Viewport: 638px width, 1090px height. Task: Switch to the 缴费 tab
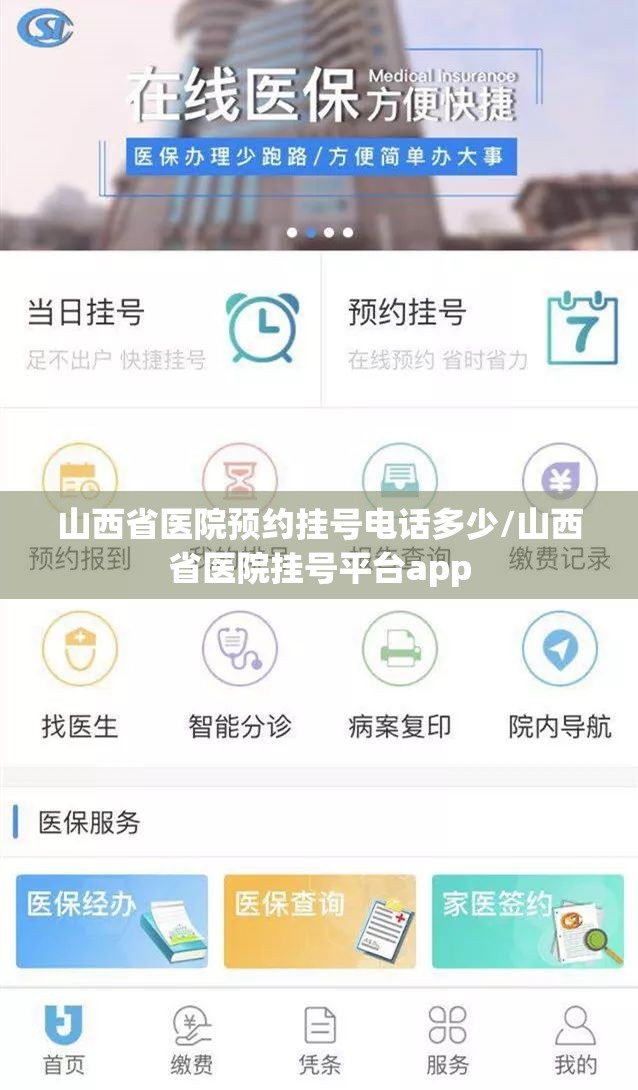point(191,1040)
